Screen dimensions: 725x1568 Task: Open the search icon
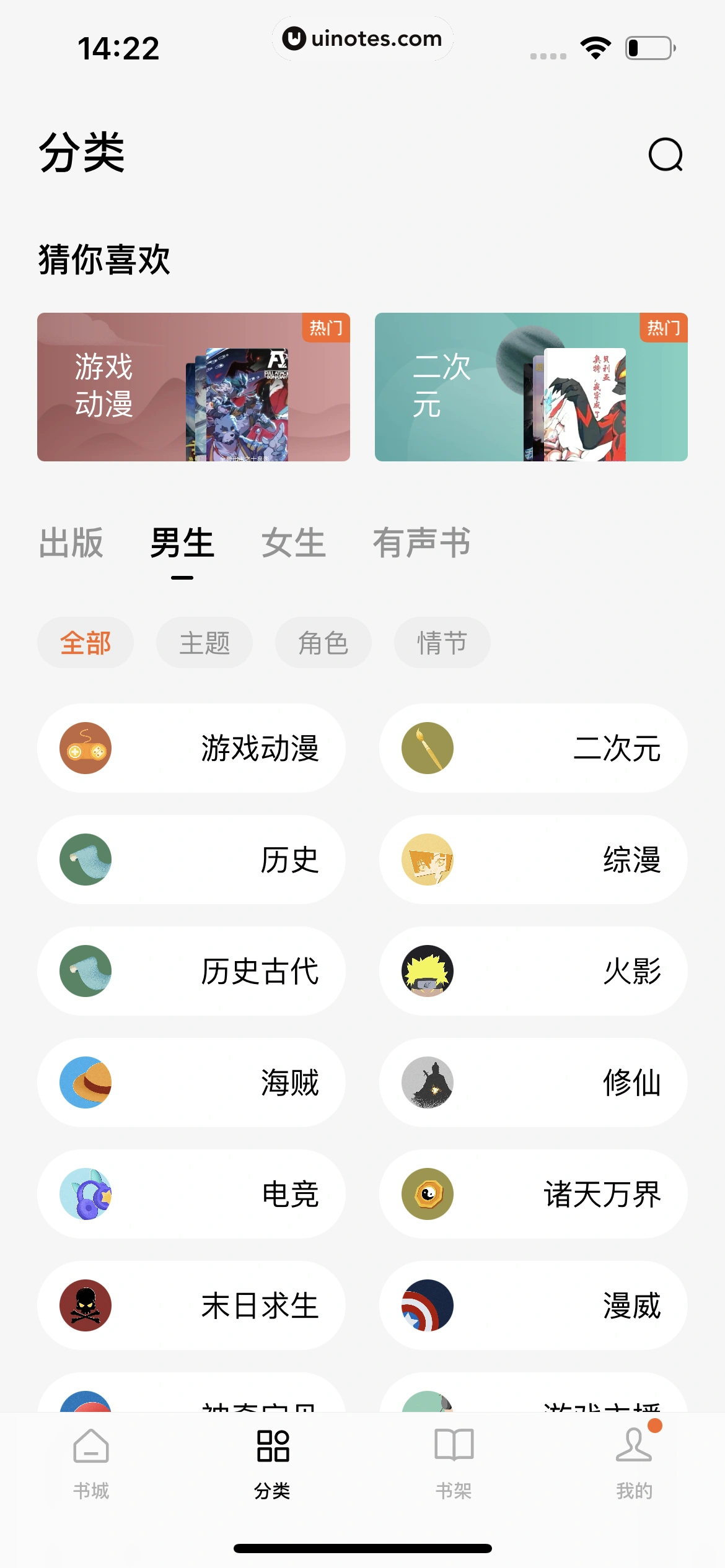pyautogui.click(x=666, y=154)
